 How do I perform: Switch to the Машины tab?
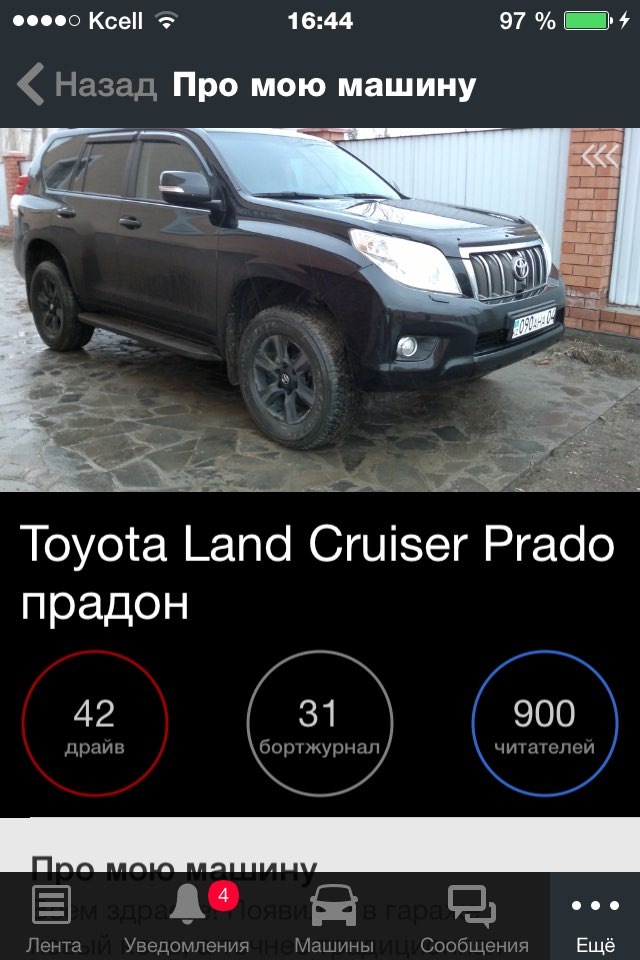pos(334,917)
